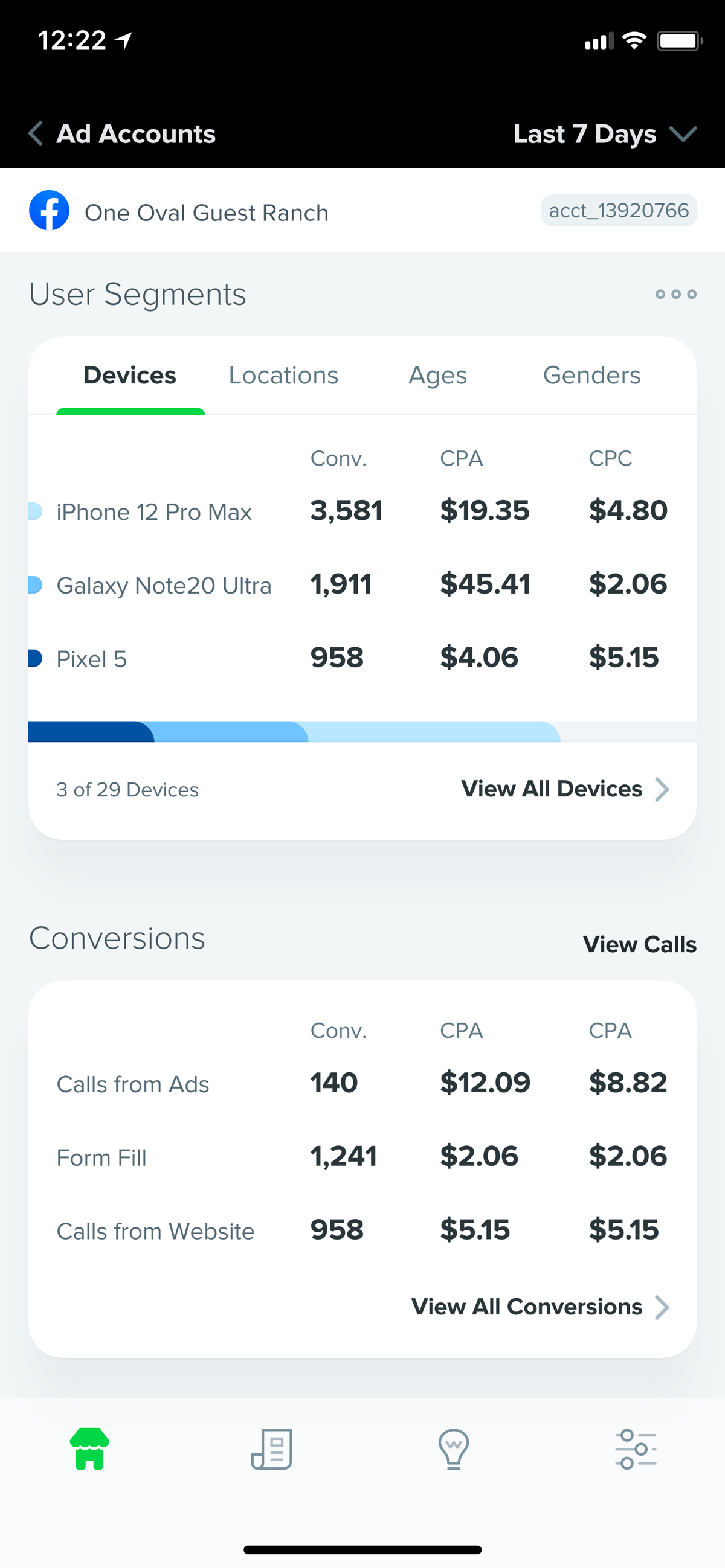Screen dimensions: 725x1568
Task: Open the reports document tab
Action: coord(272,1448)
